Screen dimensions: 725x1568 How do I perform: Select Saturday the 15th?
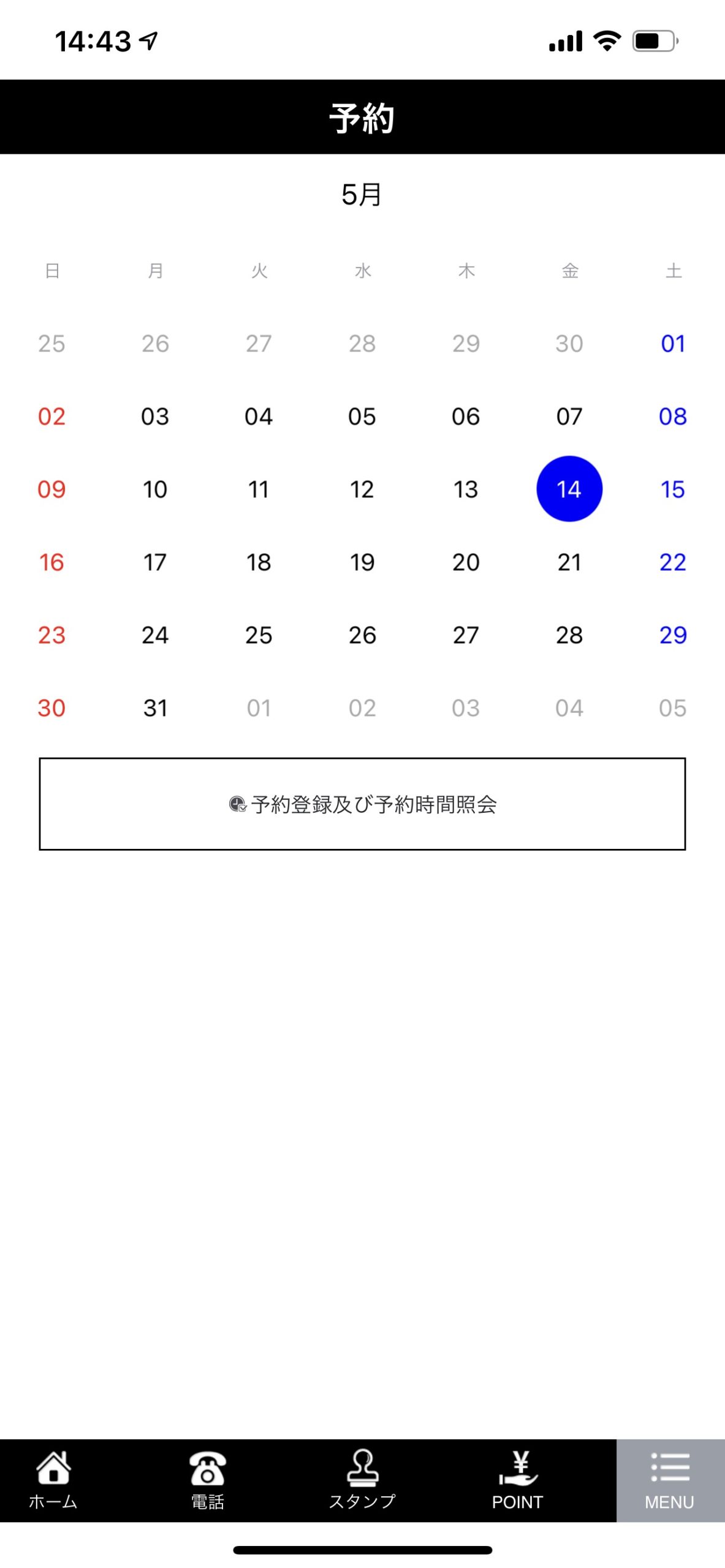672,489
